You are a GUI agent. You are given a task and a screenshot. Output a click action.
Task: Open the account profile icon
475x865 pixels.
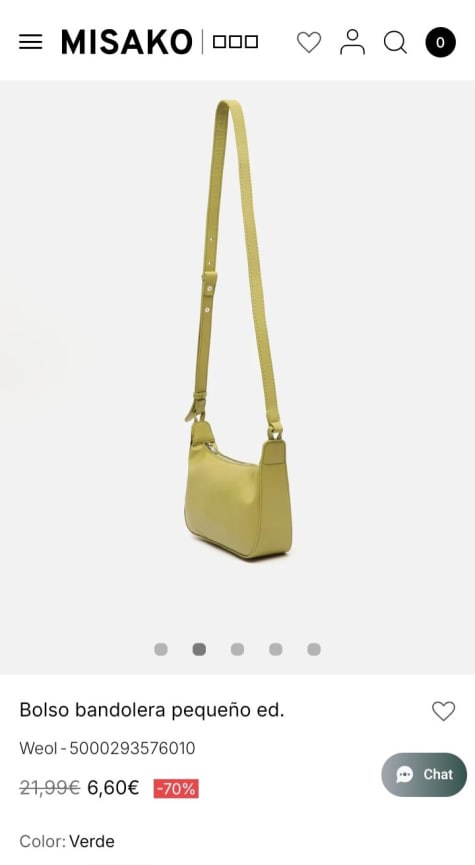coord(353,42)
